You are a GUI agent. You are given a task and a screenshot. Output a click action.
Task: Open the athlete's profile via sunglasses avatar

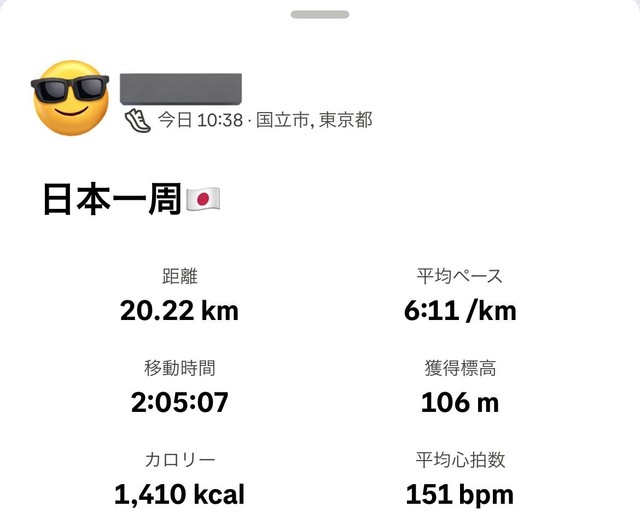pyautogui.click(x=70, y=97)
